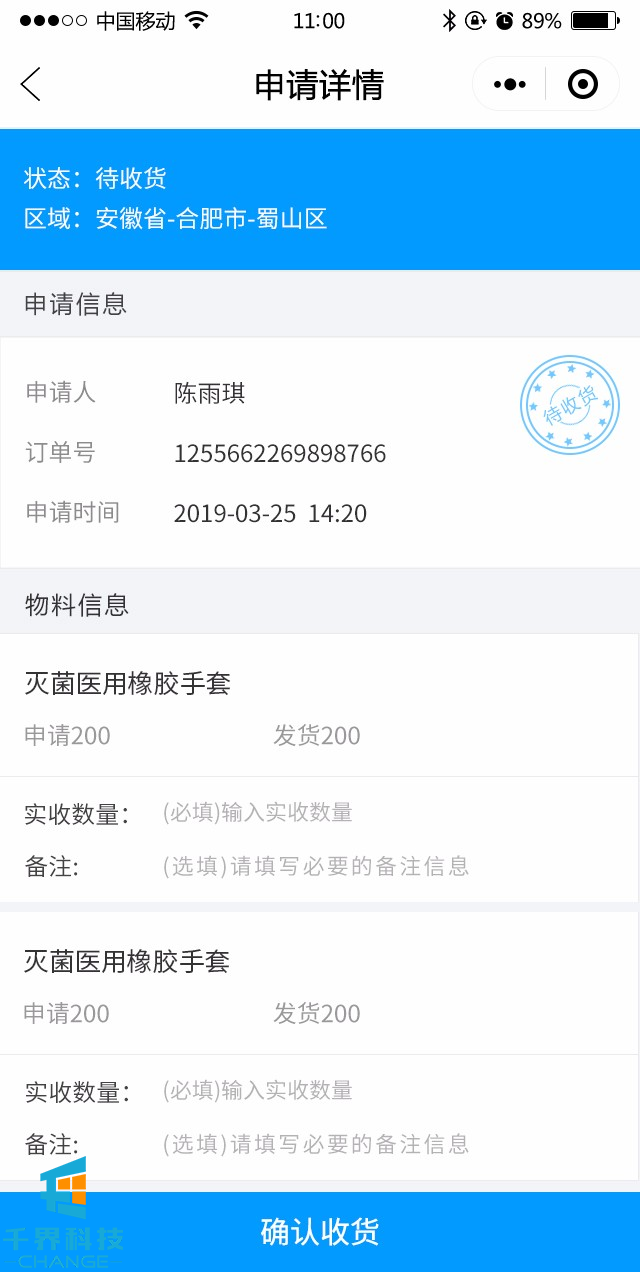Open the mini program more-options menu
Viewport: 640px width, 1272px height.
[510, 84]
